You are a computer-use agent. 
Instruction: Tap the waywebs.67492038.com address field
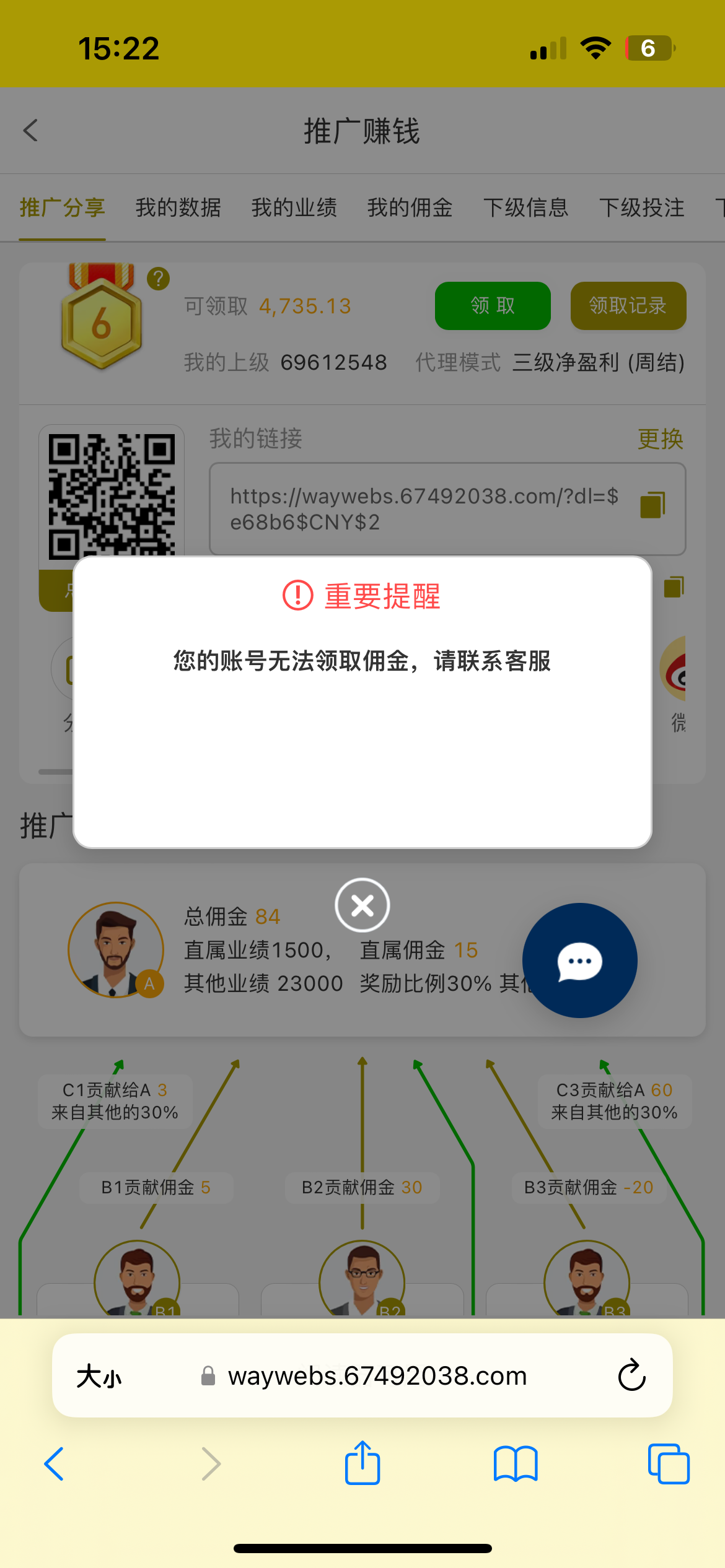(377, 1376)
